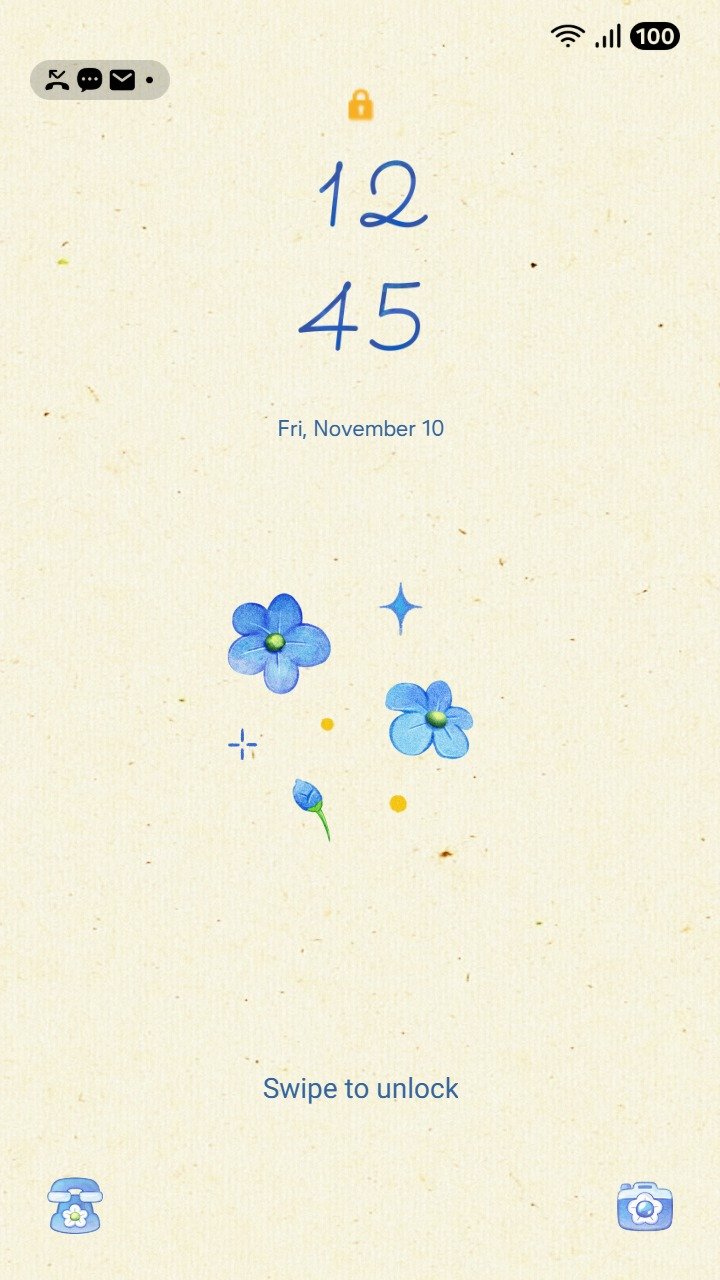The height and width of the screenshot is (1280, 720).
Task: Open the notification icons pill
Action: pyautogui.click(x=100, y=80)
